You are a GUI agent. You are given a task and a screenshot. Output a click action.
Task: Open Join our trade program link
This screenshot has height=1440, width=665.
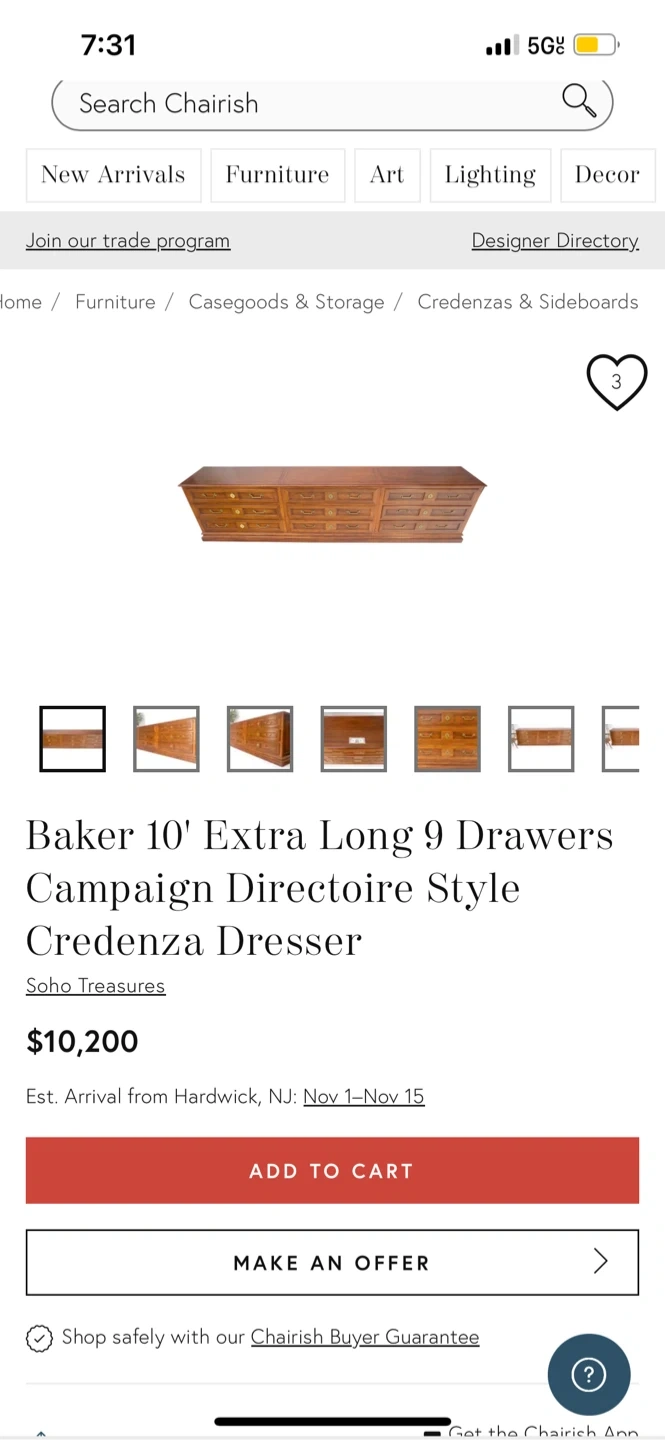(x=128, y=241)
